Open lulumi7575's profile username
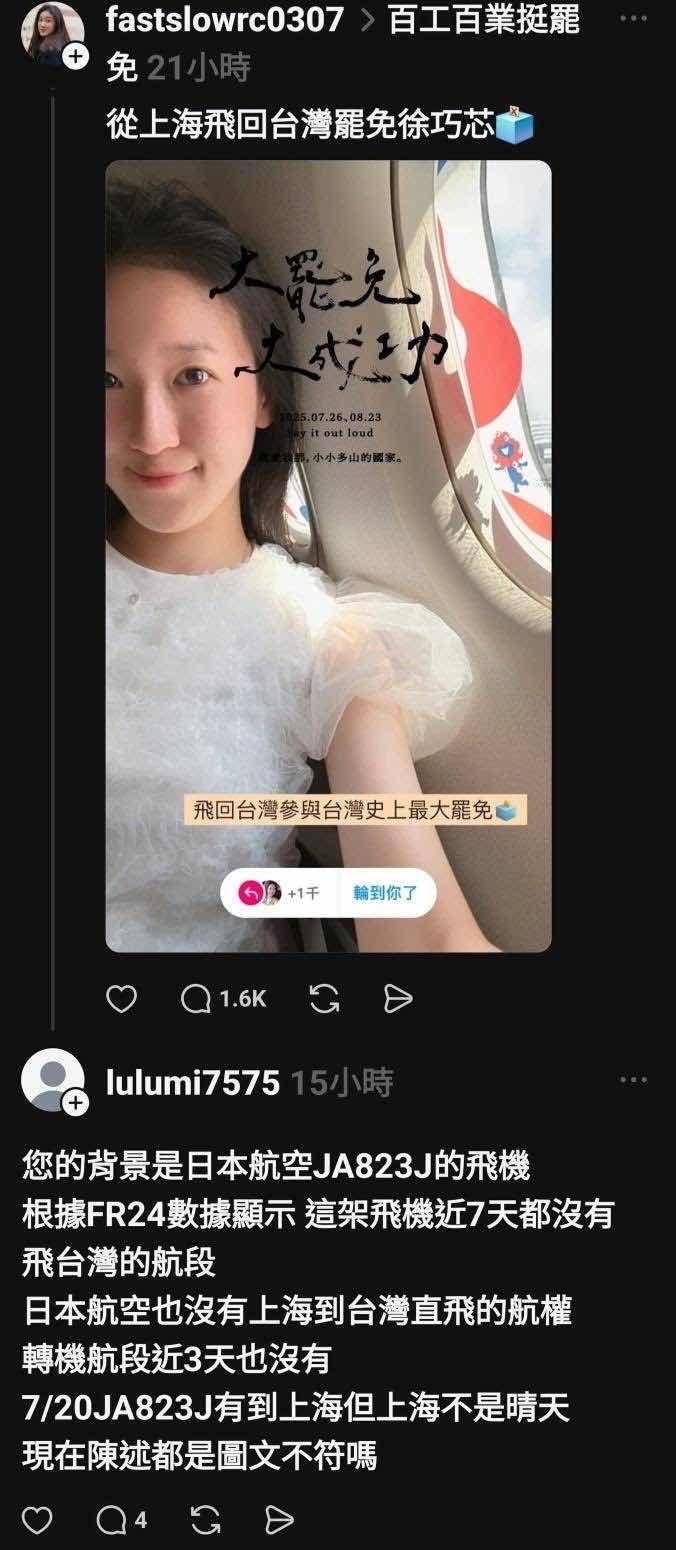The height and width of the screenshot is (1550, 676). click(x=193, y=1081)
